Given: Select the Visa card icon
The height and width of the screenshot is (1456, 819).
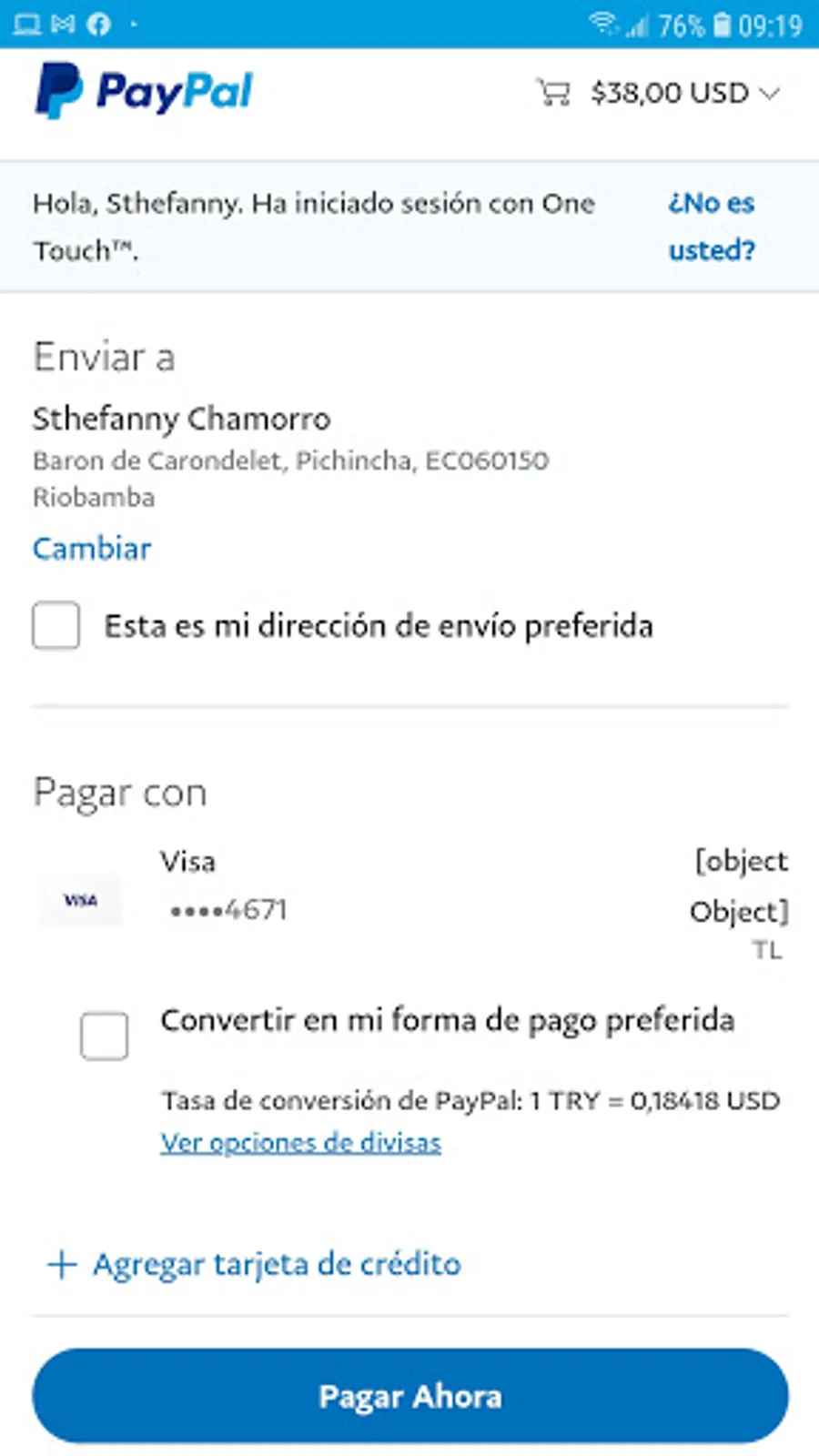Looking at the screenshot, I should coord(80,900).
